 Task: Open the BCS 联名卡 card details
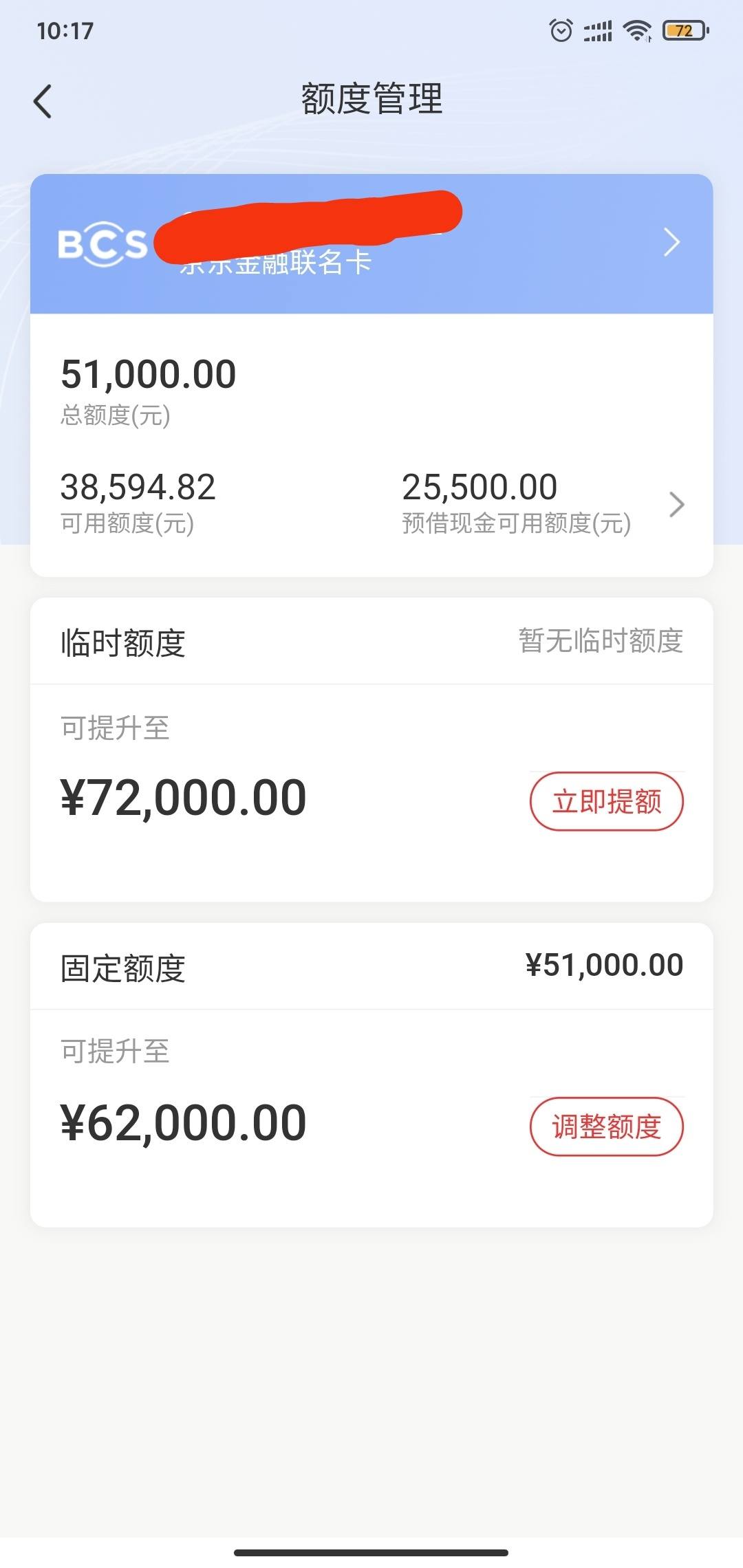pos(371,244)
